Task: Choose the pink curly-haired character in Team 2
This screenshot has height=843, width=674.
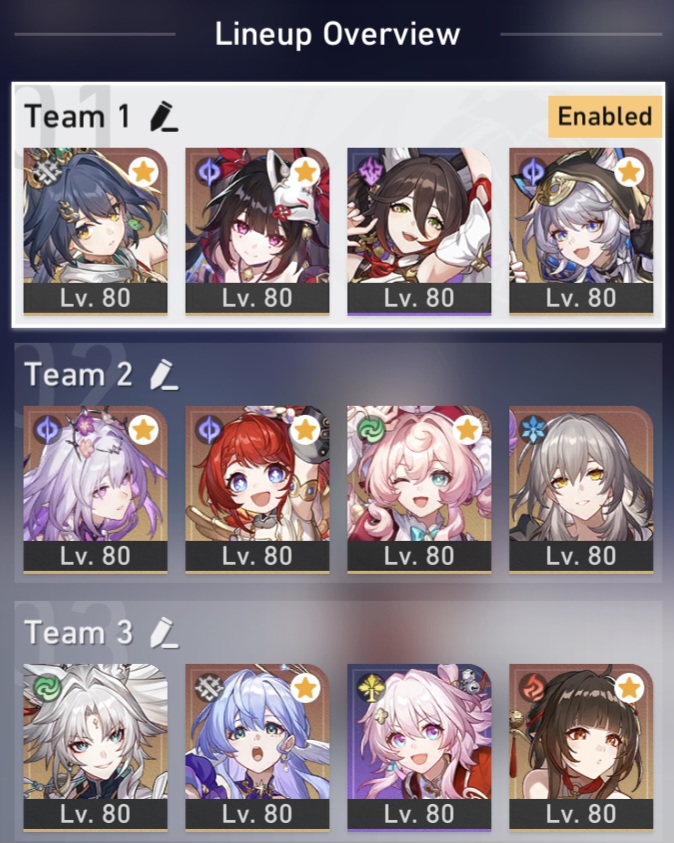Action: point(419,488)
